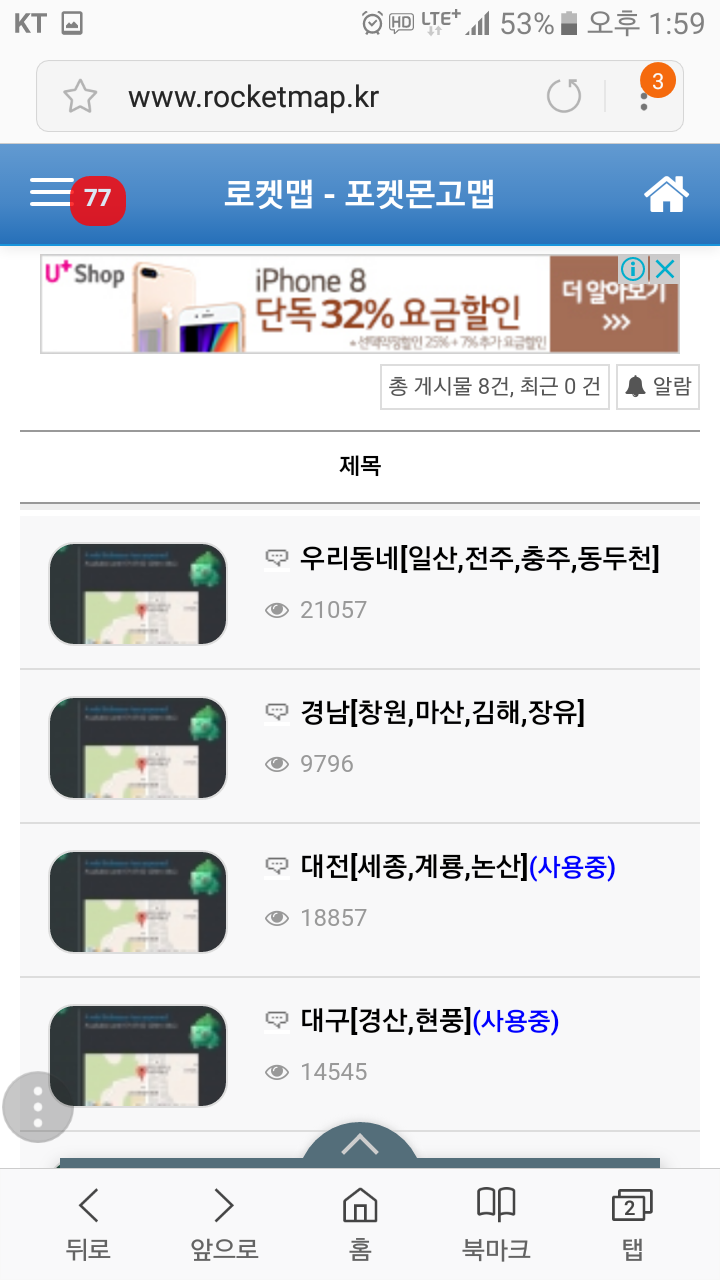Expand the bottom panel with the up chevron

360,1146
